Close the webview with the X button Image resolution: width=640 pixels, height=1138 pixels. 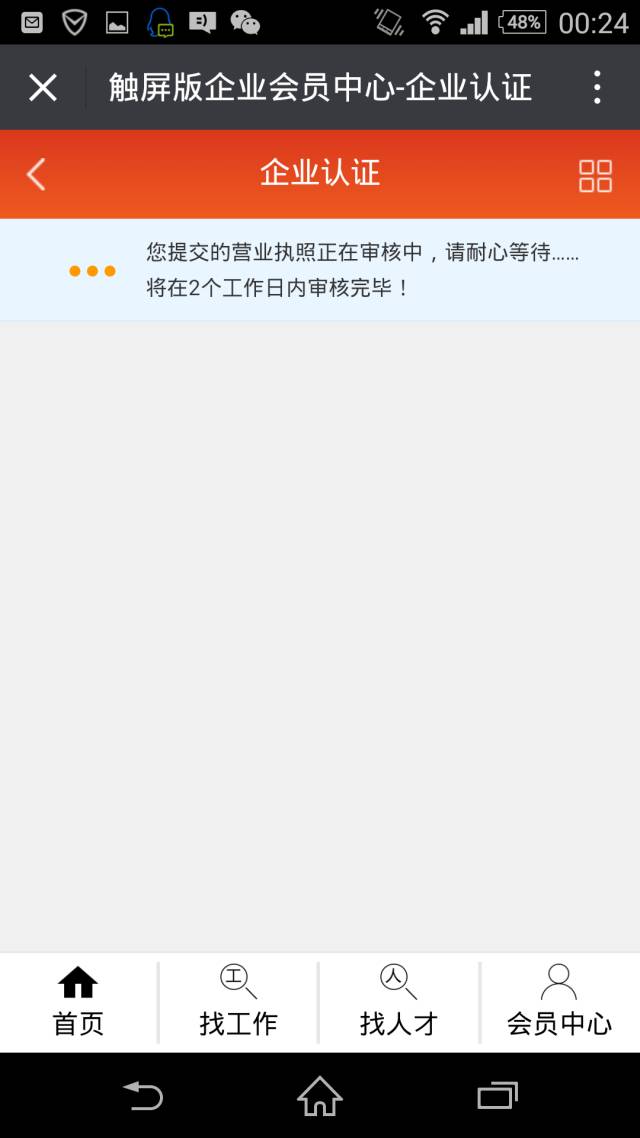pos(43,88)
